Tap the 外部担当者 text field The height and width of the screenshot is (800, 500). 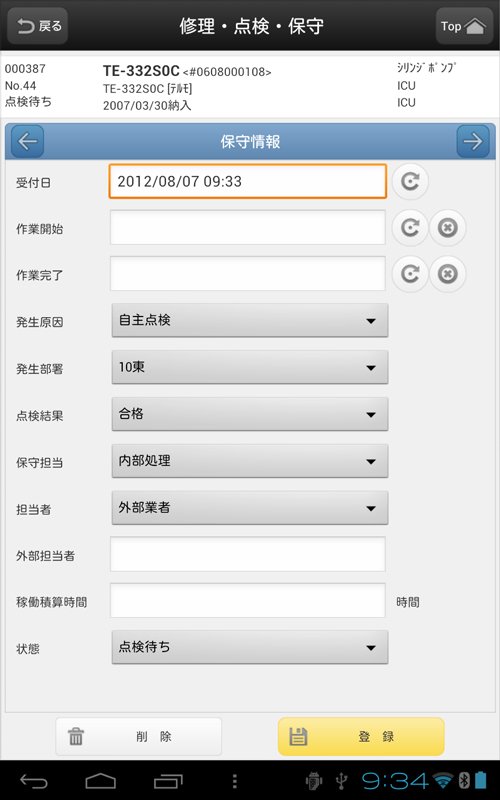click(x=247, y=554)
